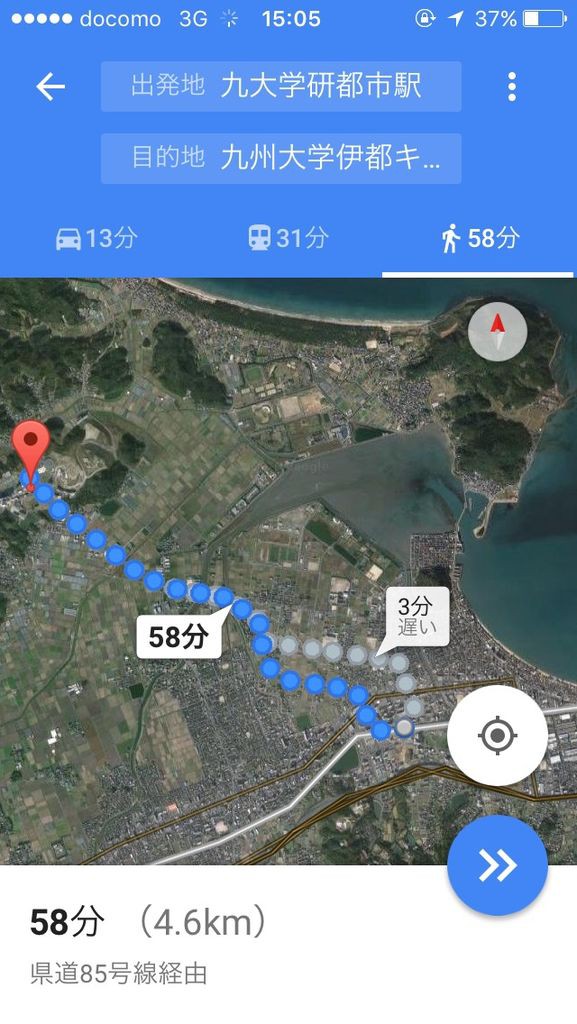Switch to the transit 31分 tab
Viewport: 577px width, 1024px height.
288,238
